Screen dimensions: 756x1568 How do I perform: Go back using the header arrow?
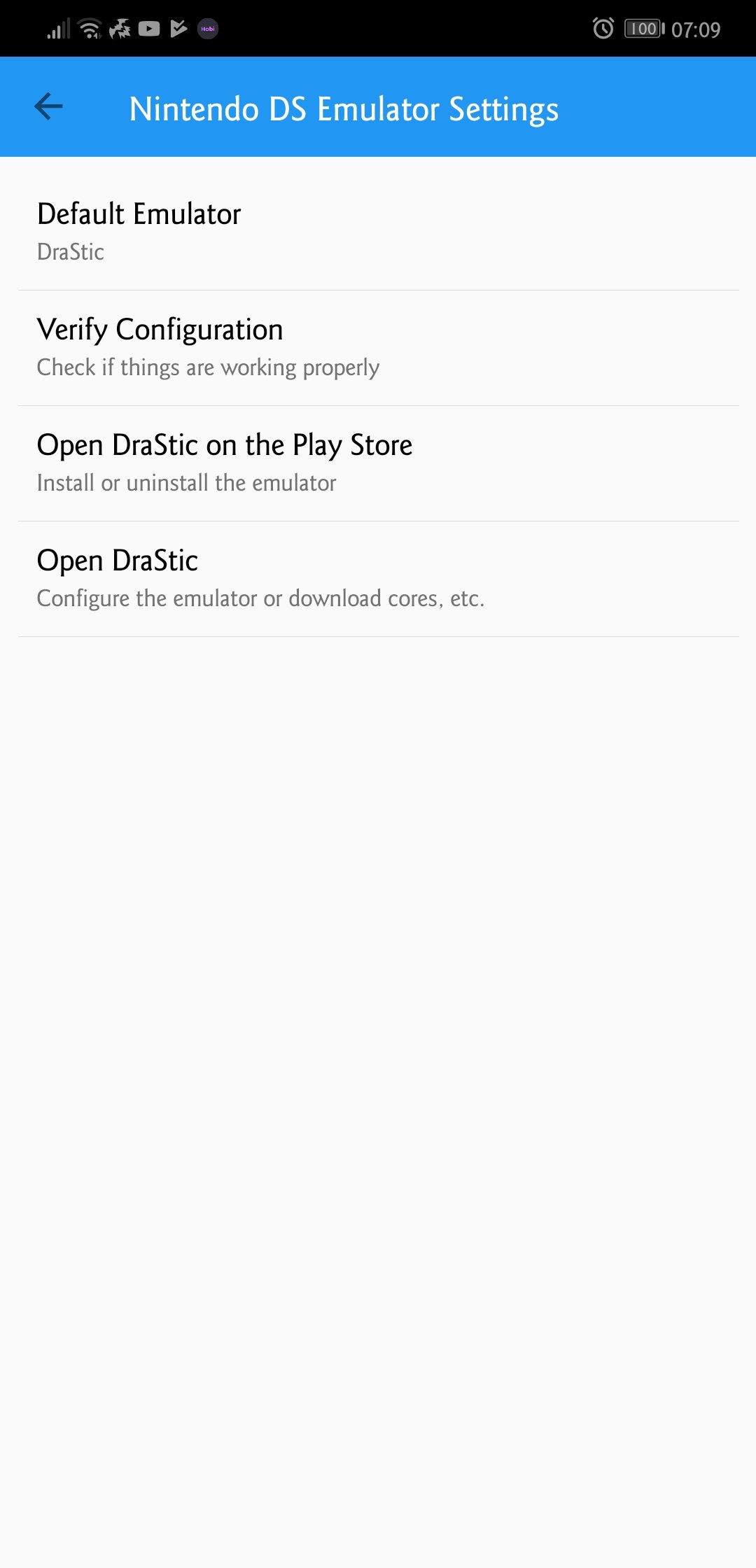click(x=48, y=107)
